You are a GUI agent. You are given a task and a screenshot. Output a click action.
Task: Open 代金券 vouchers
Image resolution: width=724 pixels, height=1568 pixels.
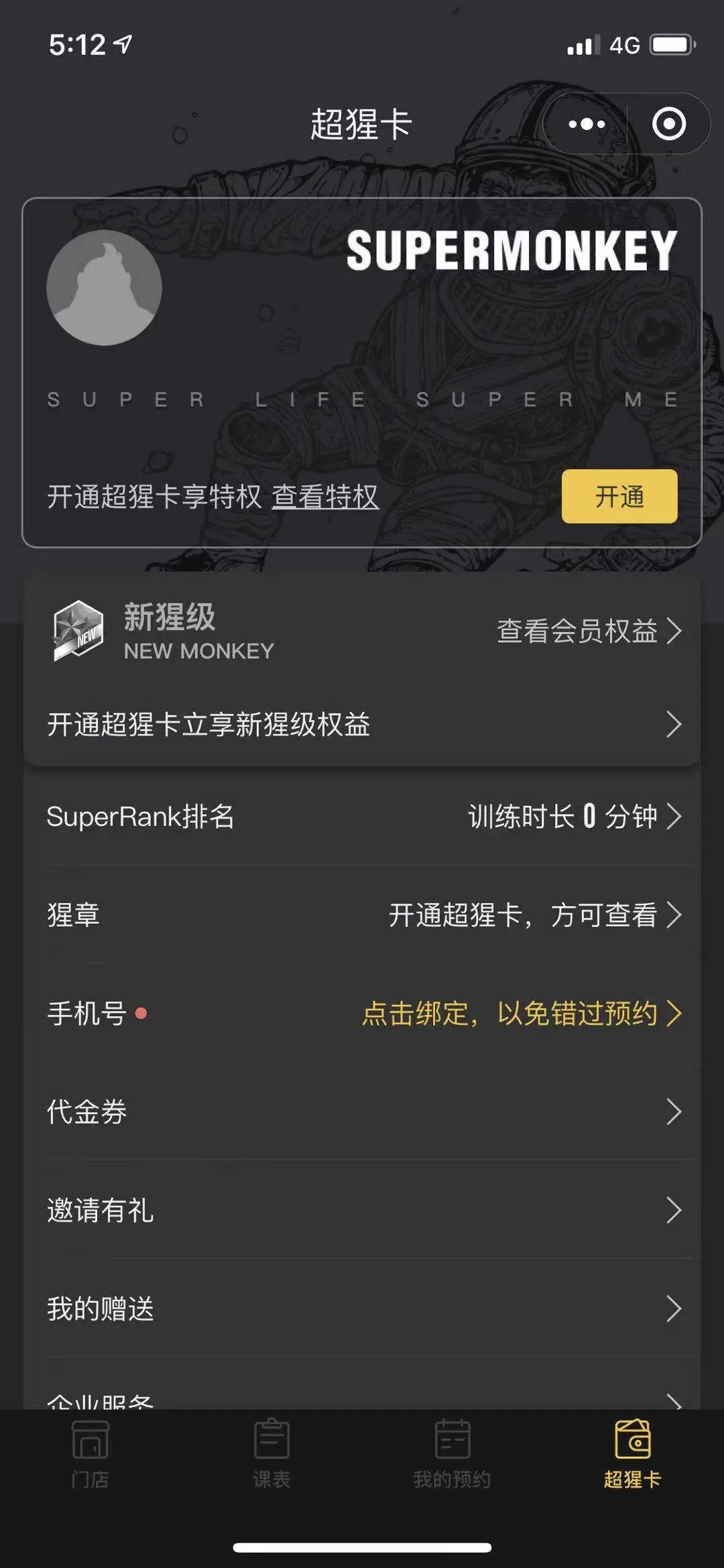coord(362,1111)
